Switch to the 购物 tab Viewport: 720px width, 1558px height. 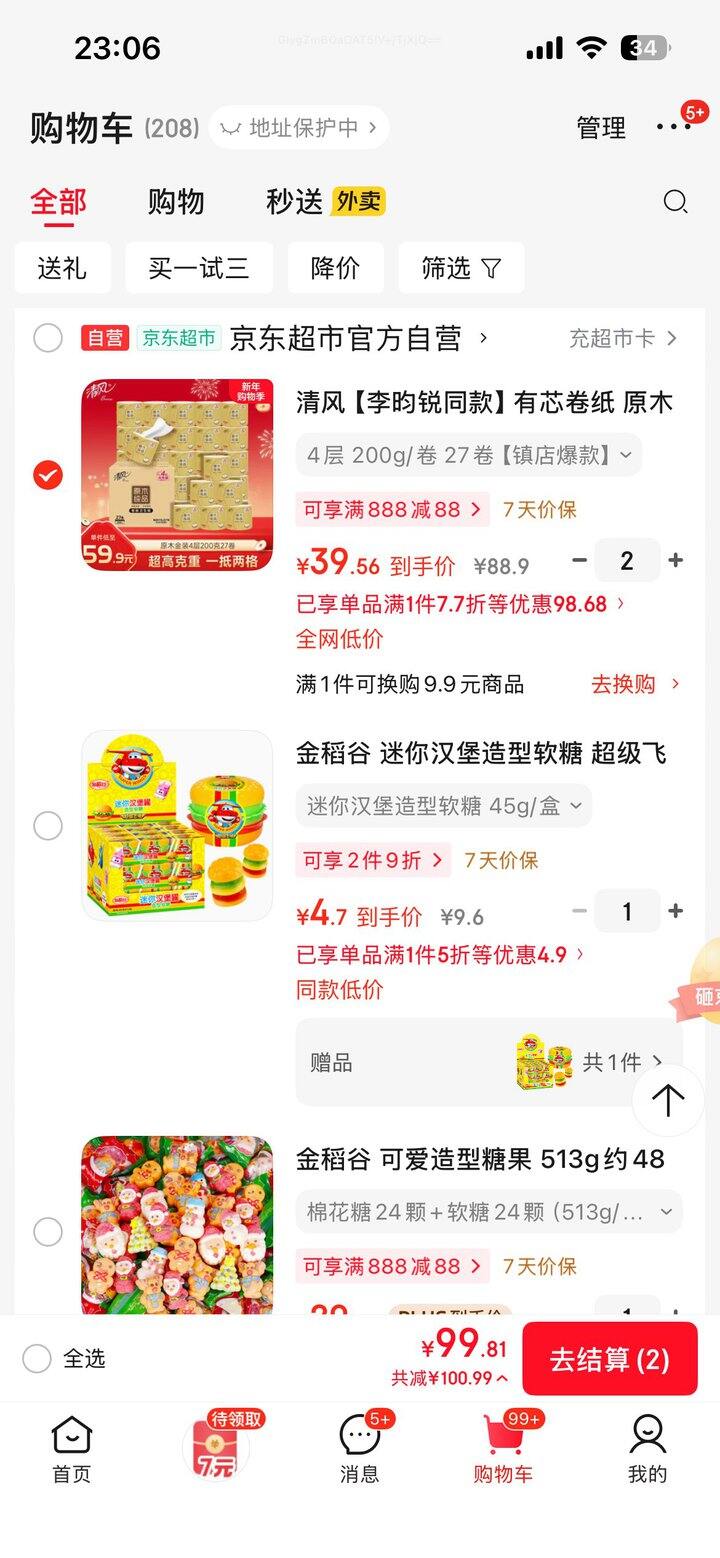[176, 202]
